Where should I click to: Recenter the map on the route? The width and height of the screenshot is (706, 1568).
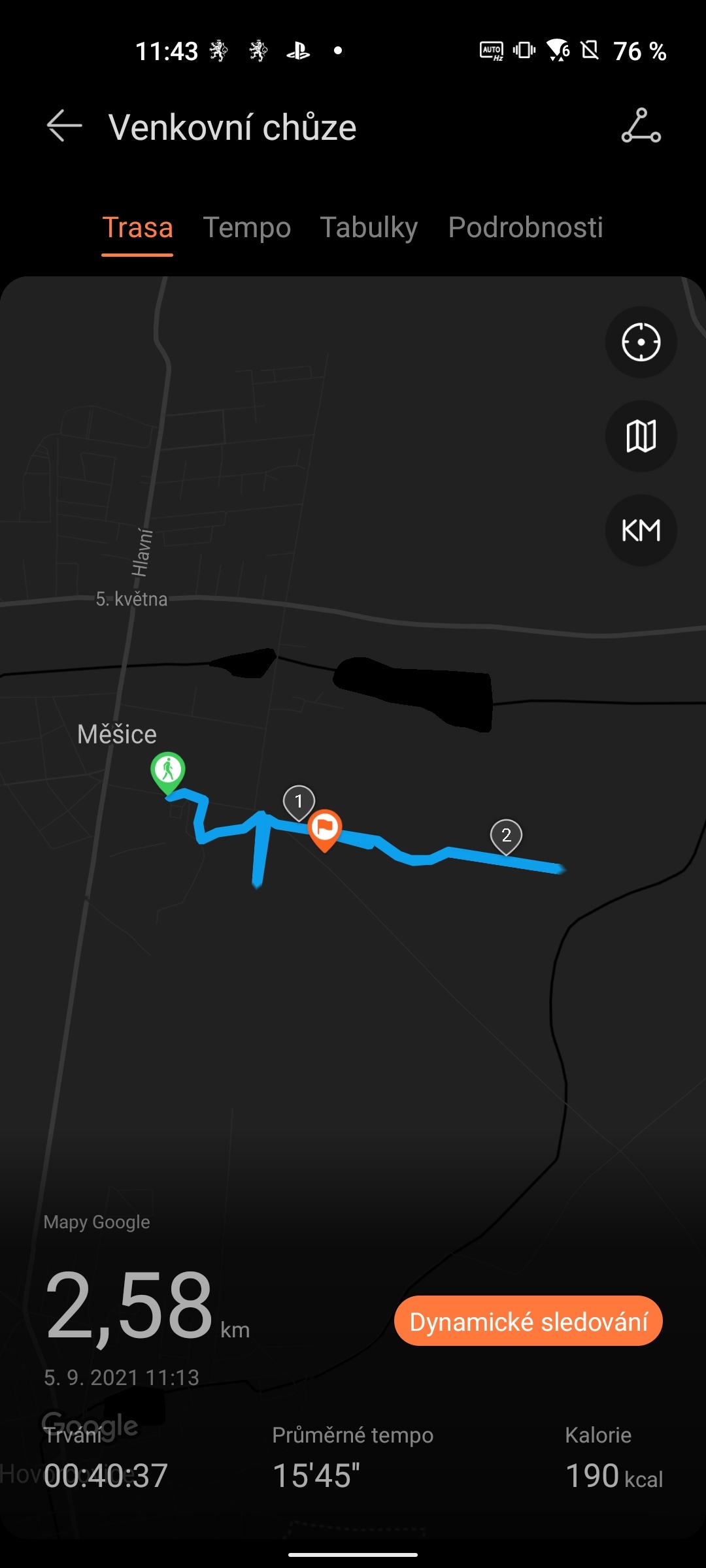(641, 342)
